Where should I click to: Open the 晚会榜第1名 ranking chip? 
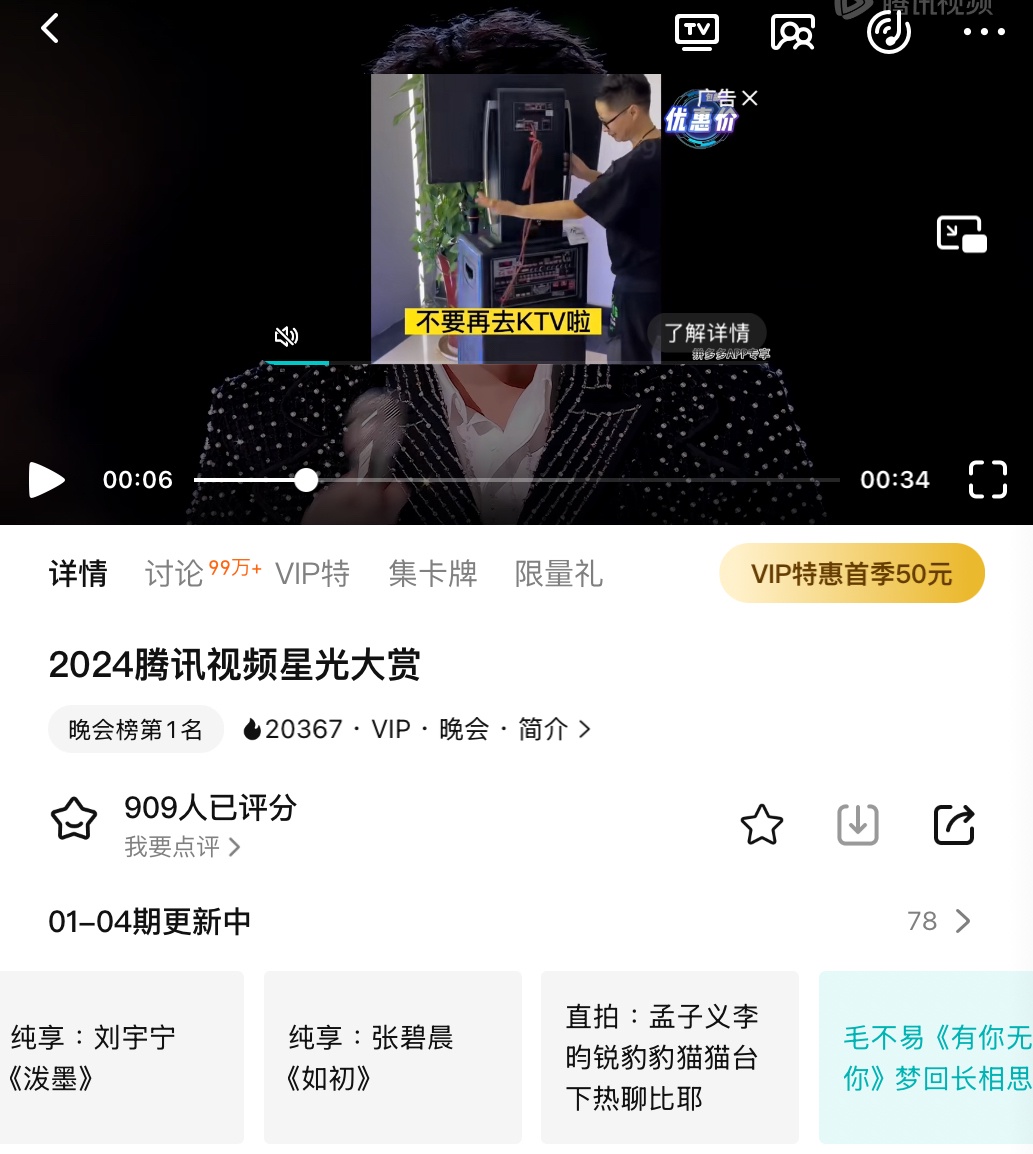coord(135,730)
